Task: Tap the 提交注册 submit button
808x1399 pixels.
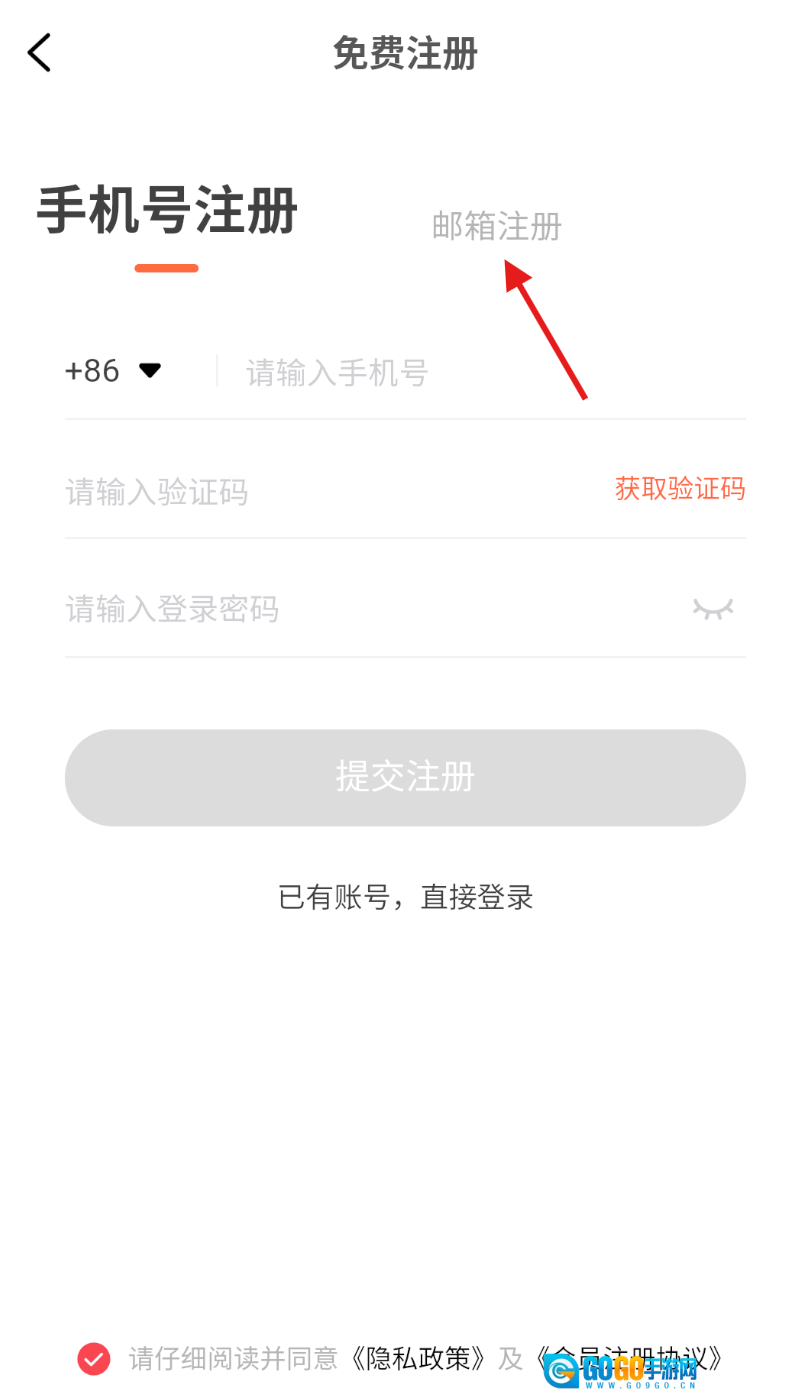Action: click(405, 777)
